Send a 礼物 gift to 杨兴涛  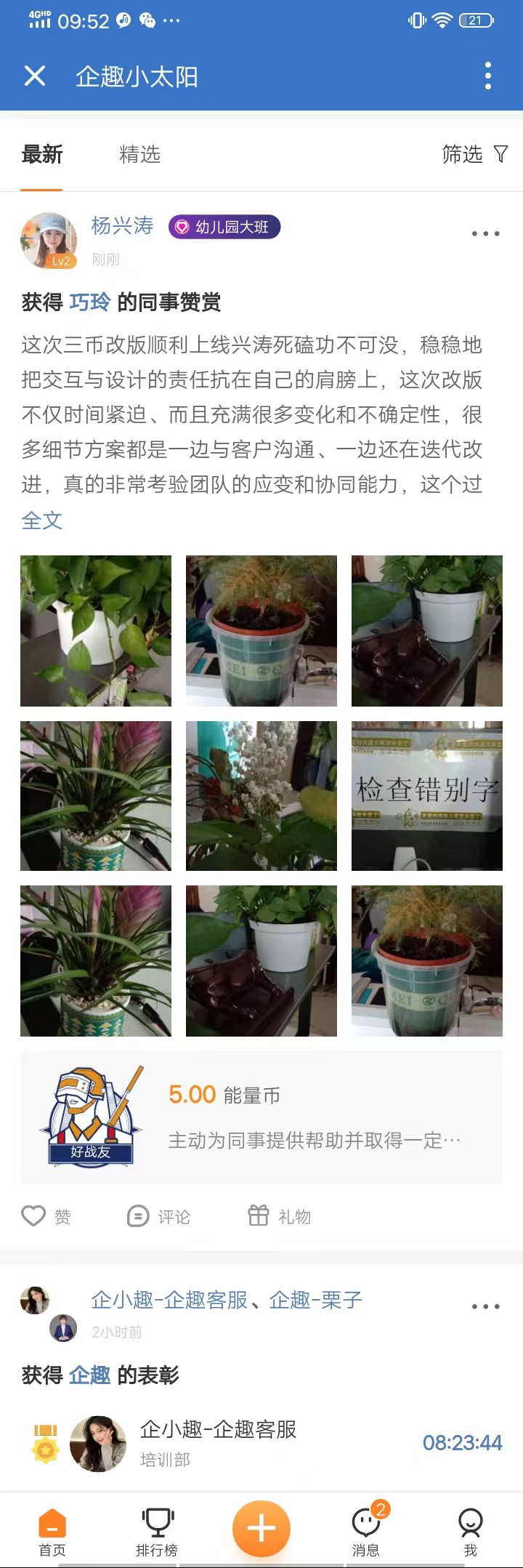pos(280,1216)
